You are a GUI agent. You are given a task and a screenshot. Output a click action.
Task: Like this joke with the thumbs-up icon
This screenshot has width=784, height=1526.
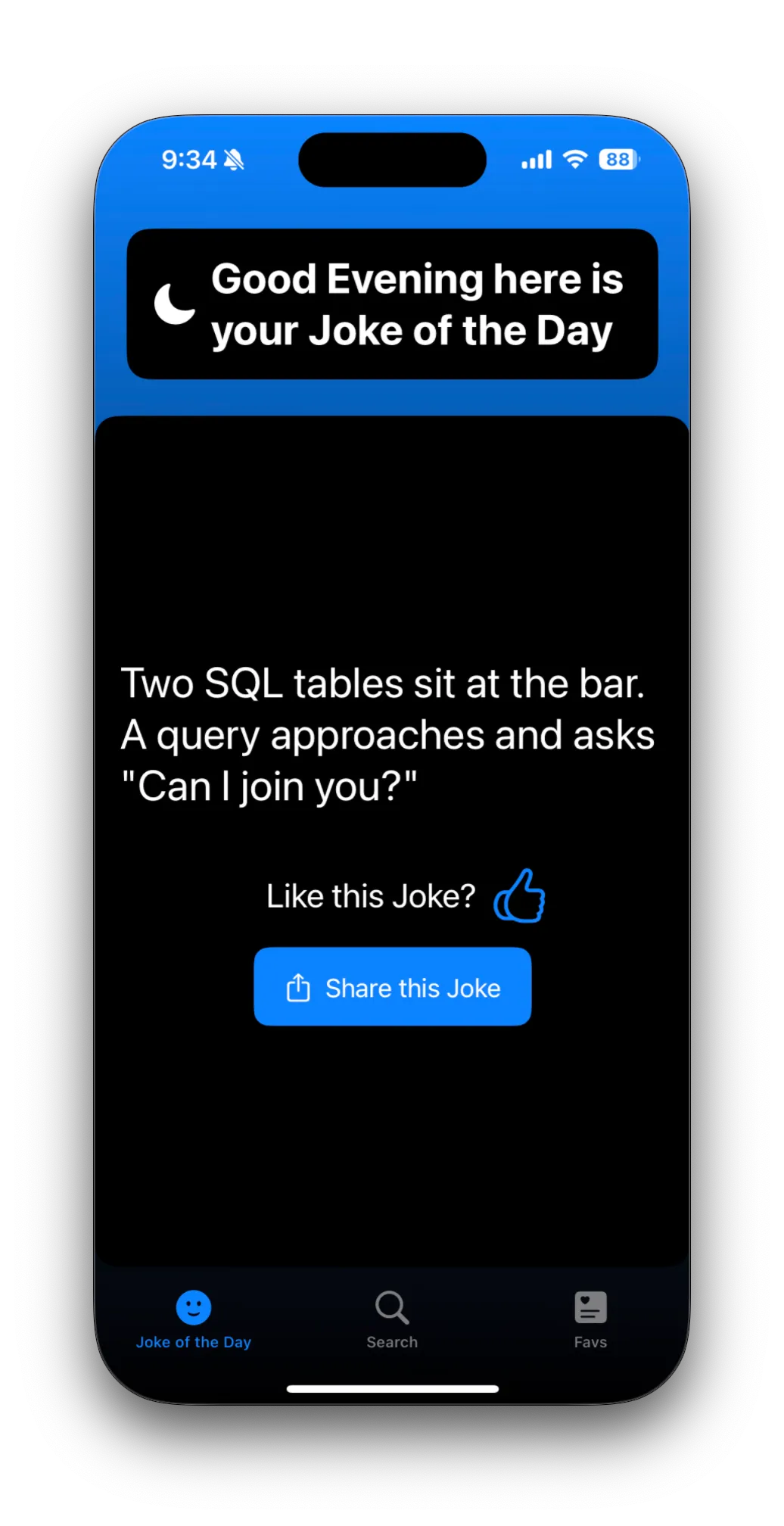pyautogui.click(x=519, y=895)
